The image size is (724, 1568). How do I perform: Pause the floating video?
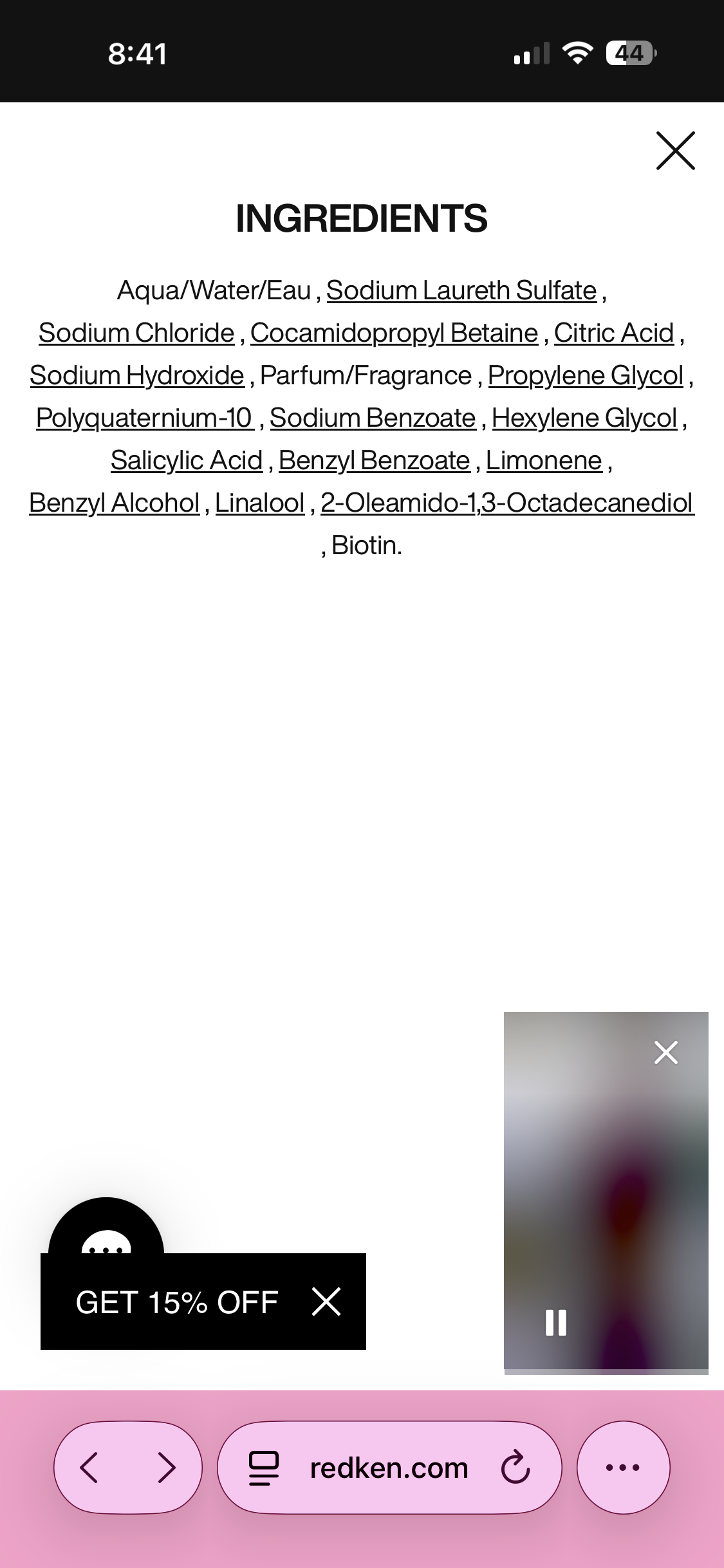tap(556, 1323)
